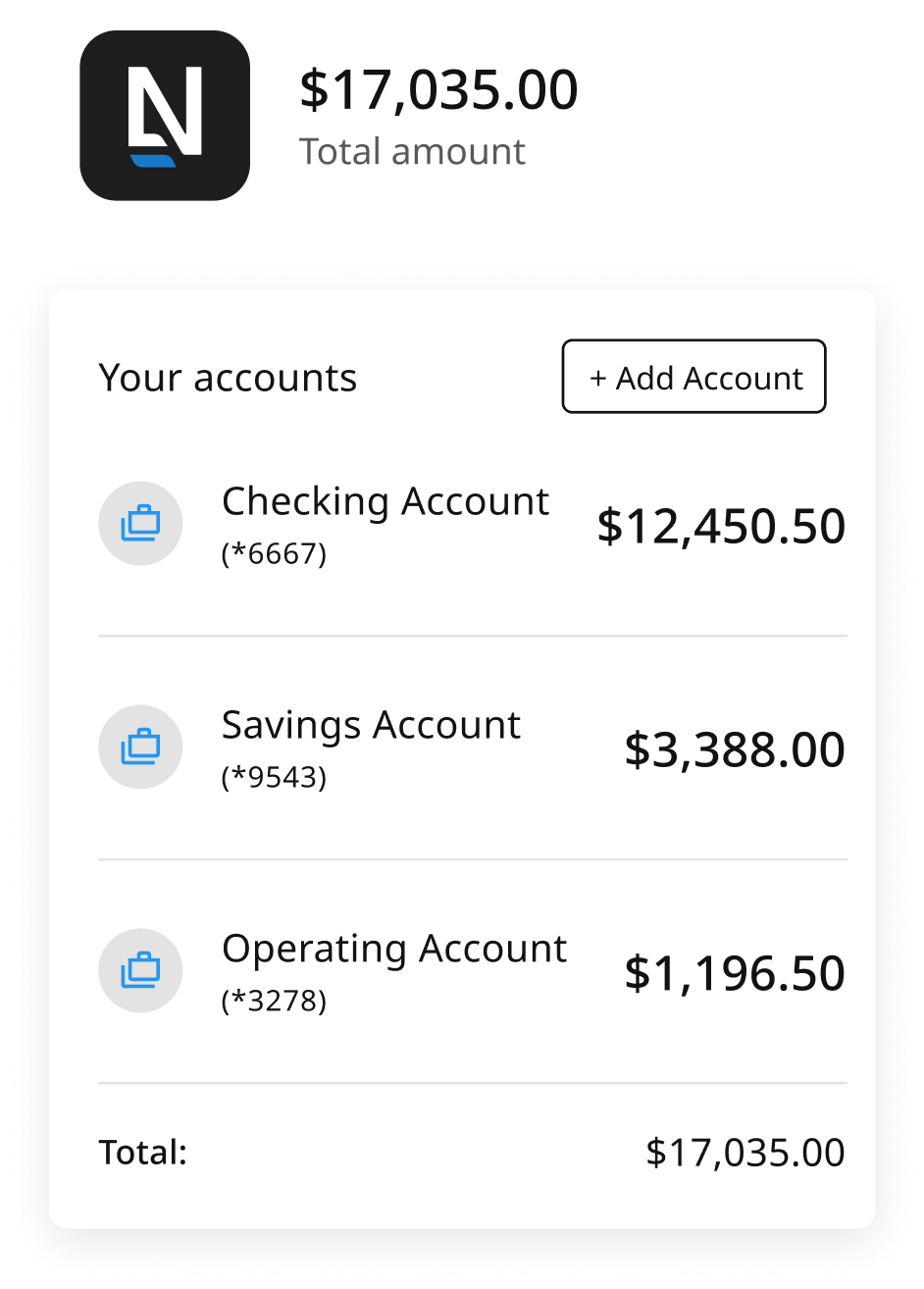Click the Add Account button

click(x=693, y=377)
